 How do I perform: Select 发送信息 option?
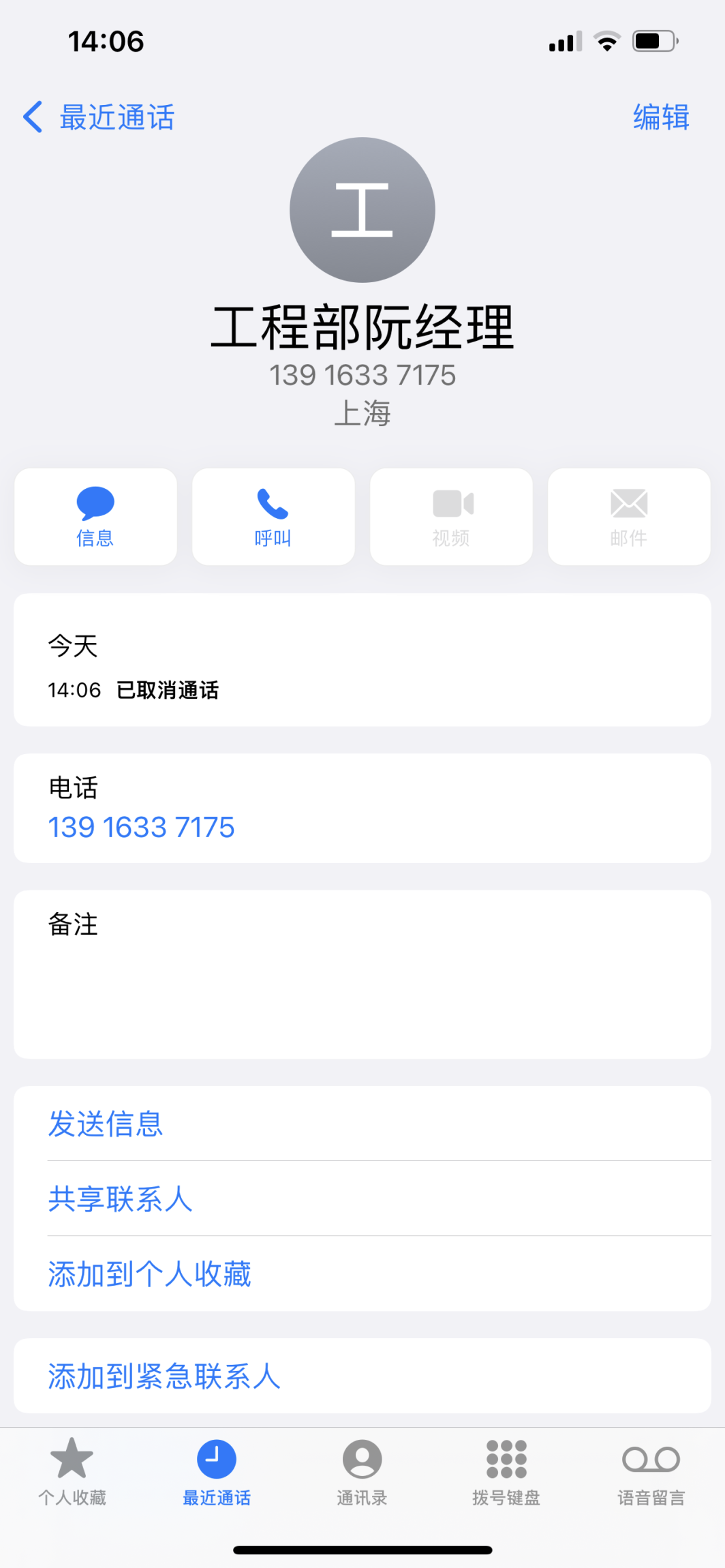coord(106,1124)
